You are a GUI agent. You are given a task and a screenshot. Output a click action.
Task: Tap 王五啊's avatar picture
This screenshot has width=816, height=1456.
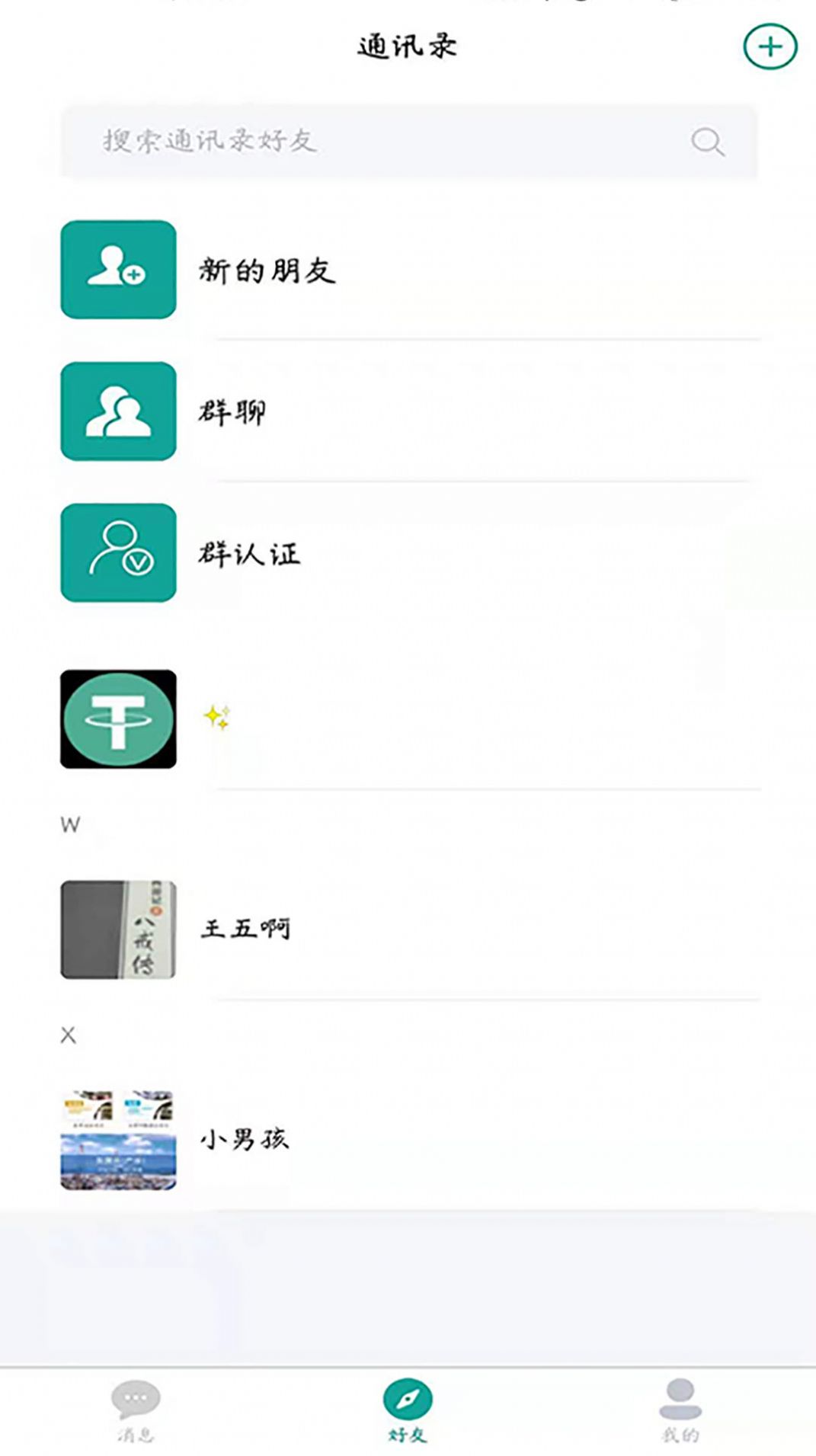(x=117, y=928)
